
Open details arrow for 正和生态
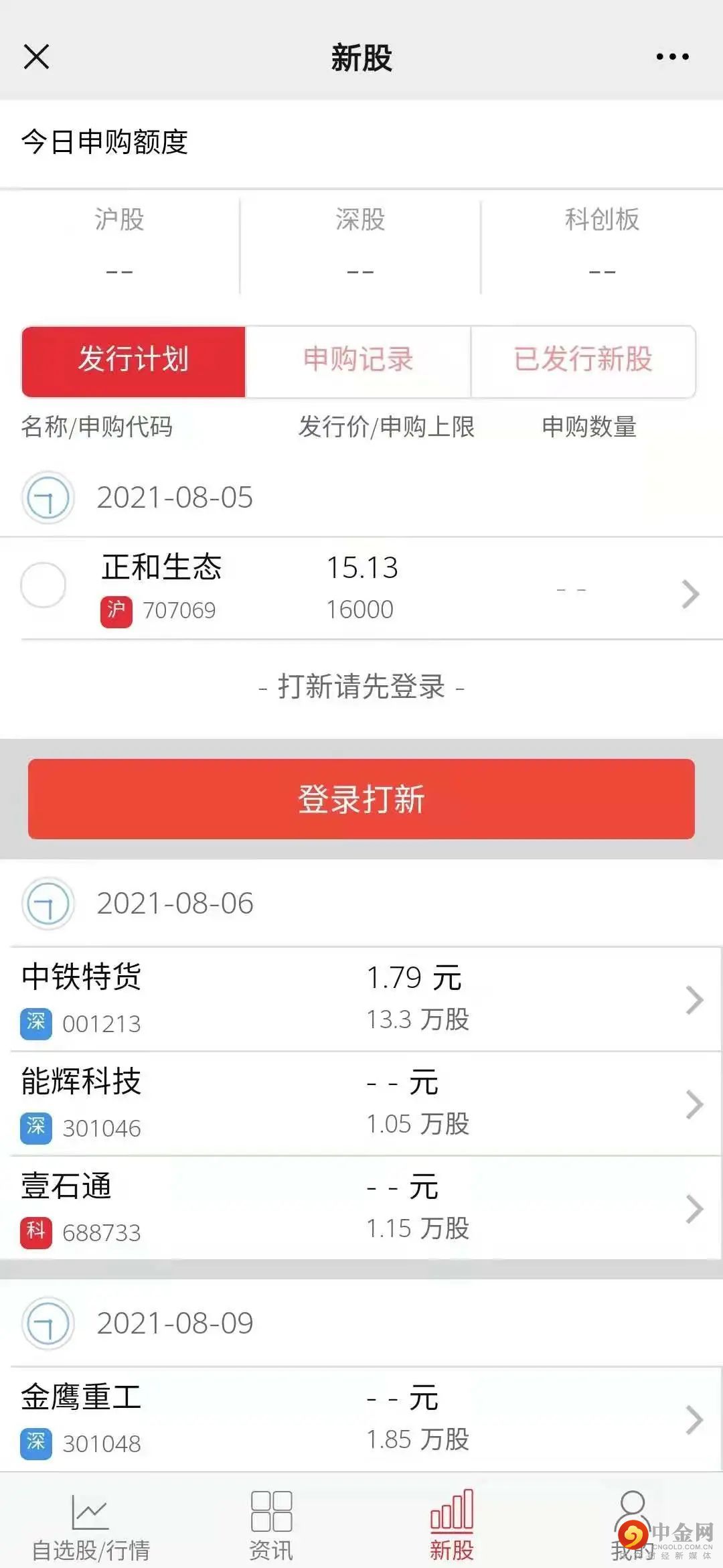[690, 593]
